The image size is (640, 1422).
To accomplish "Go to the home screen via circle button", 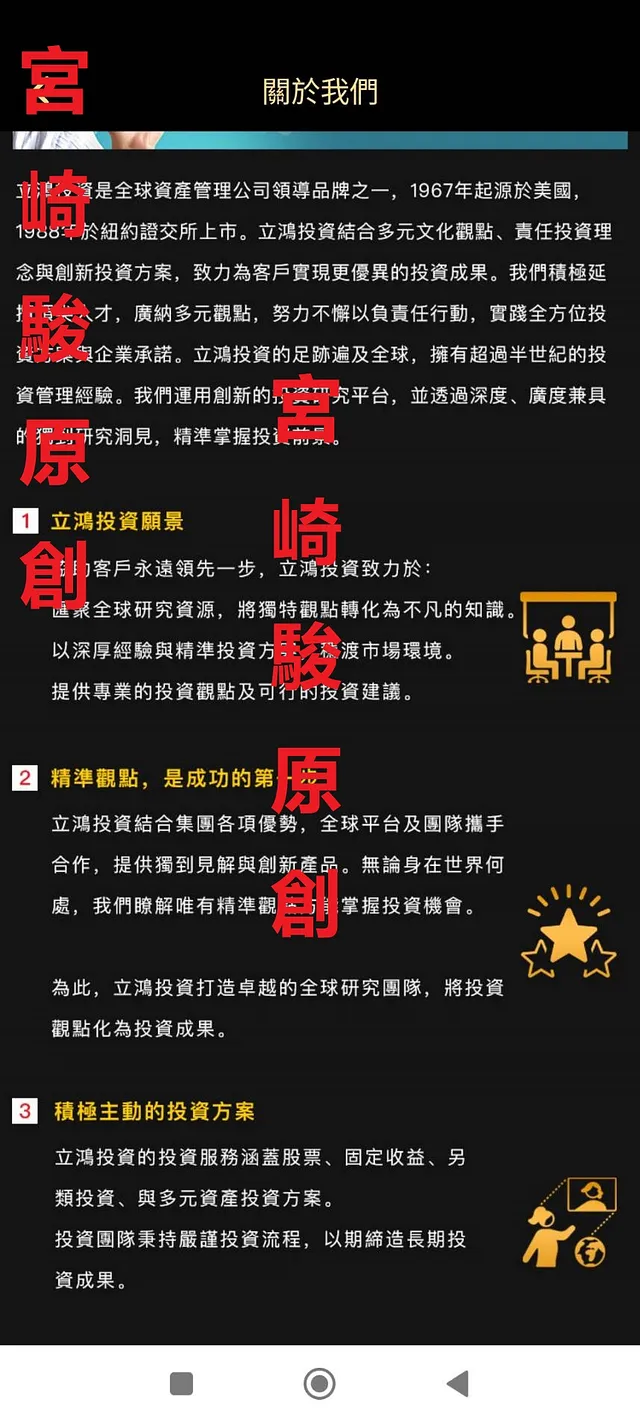I will 319,1383.
